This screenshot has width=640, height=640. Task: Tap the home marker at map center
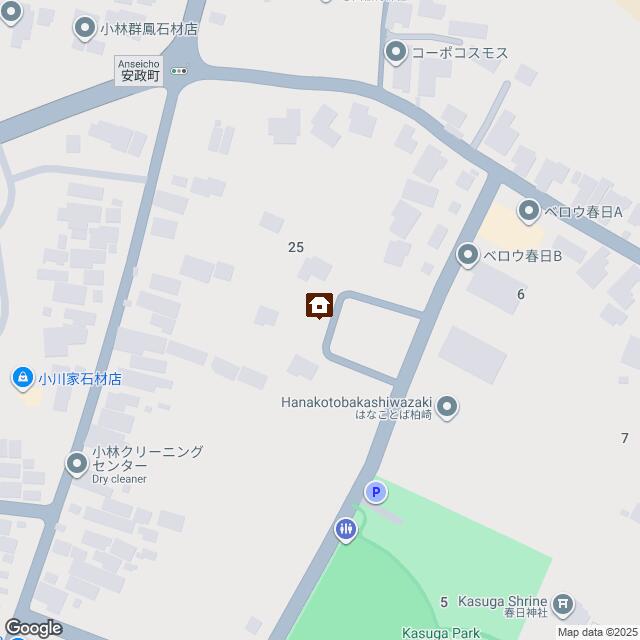[319, 305]
